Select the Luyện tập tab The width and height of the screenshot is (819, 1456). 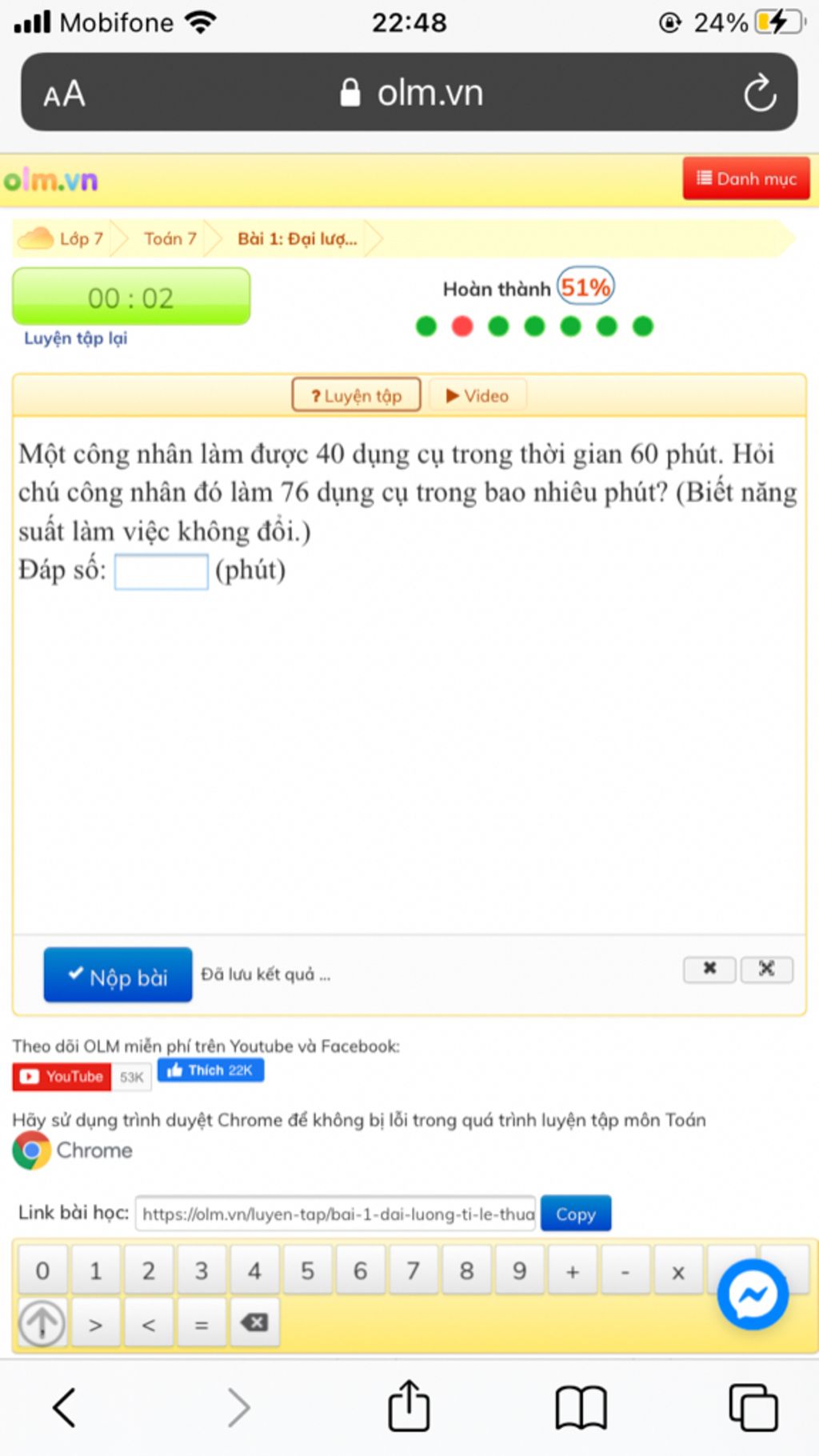click(357, 396)
